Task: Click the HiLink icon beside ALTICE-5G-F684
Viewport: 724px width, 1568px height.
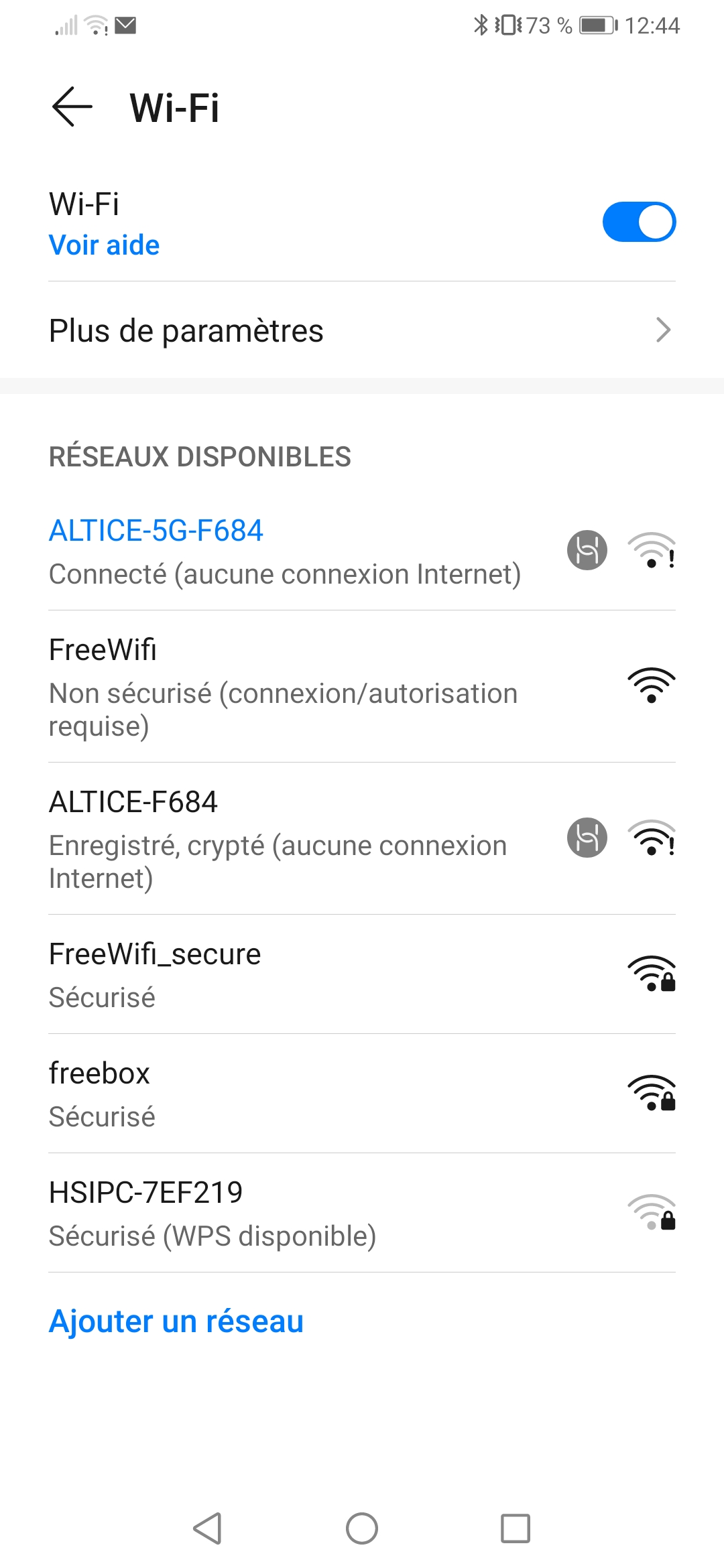Action: click(587, 551)
